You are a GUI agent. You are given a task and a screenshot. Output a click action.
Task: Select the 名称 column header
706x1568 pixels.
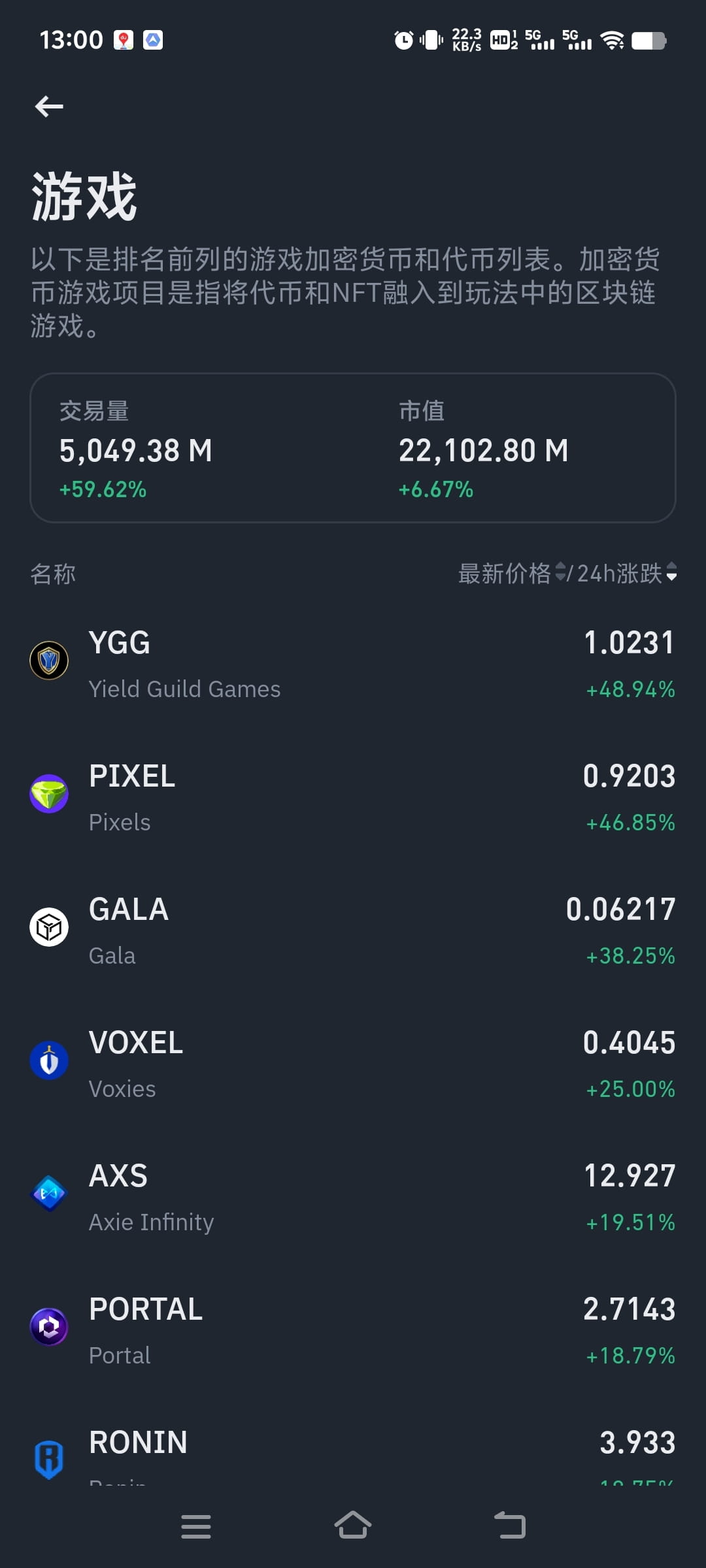[x=54, y=574]
